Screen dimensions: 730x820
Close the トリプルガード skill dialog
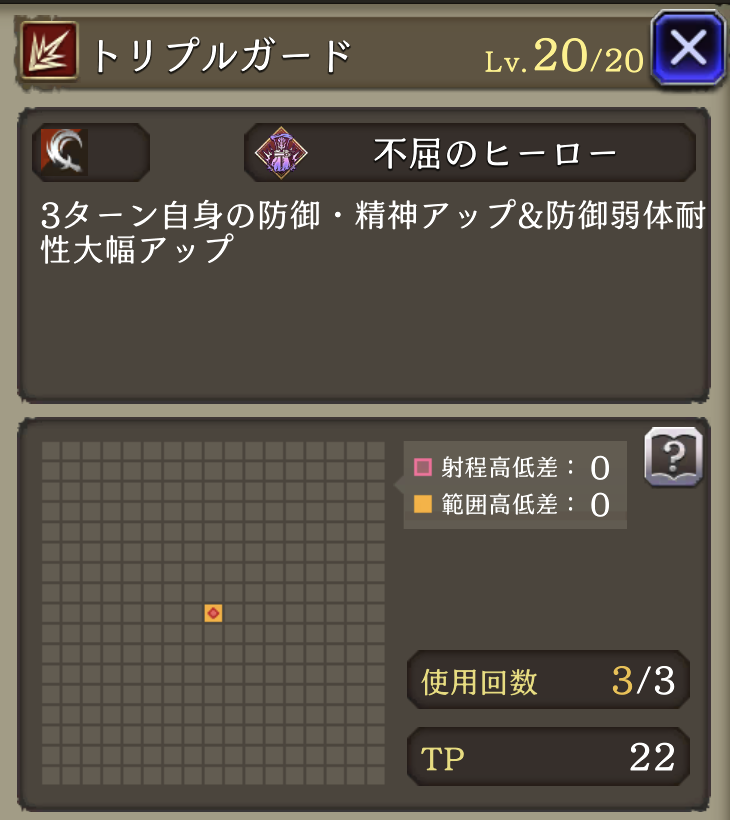pyautogui.click(x=688, y=46)
